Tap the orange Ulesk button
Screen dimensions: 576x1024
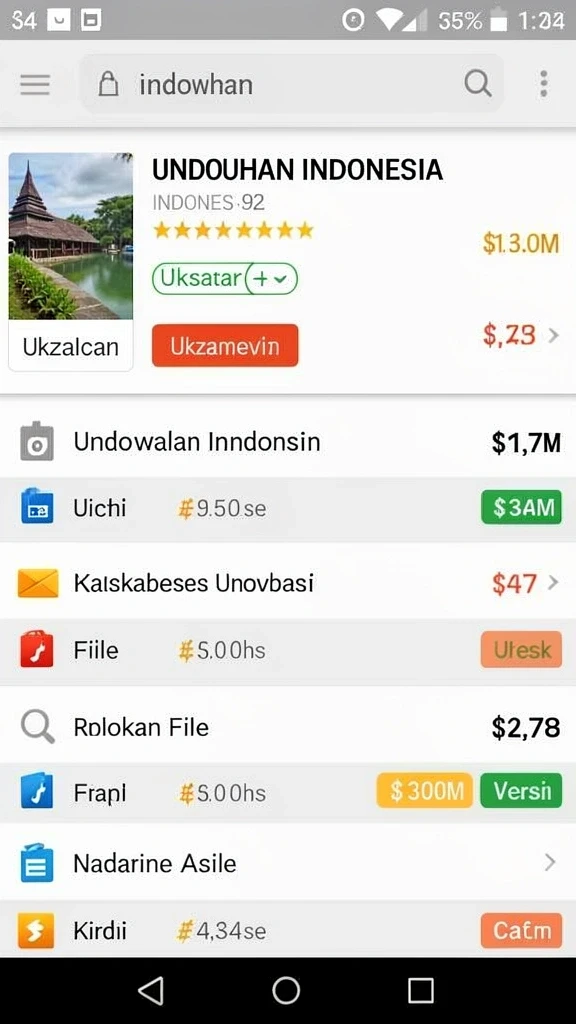[x=521, y=650]
